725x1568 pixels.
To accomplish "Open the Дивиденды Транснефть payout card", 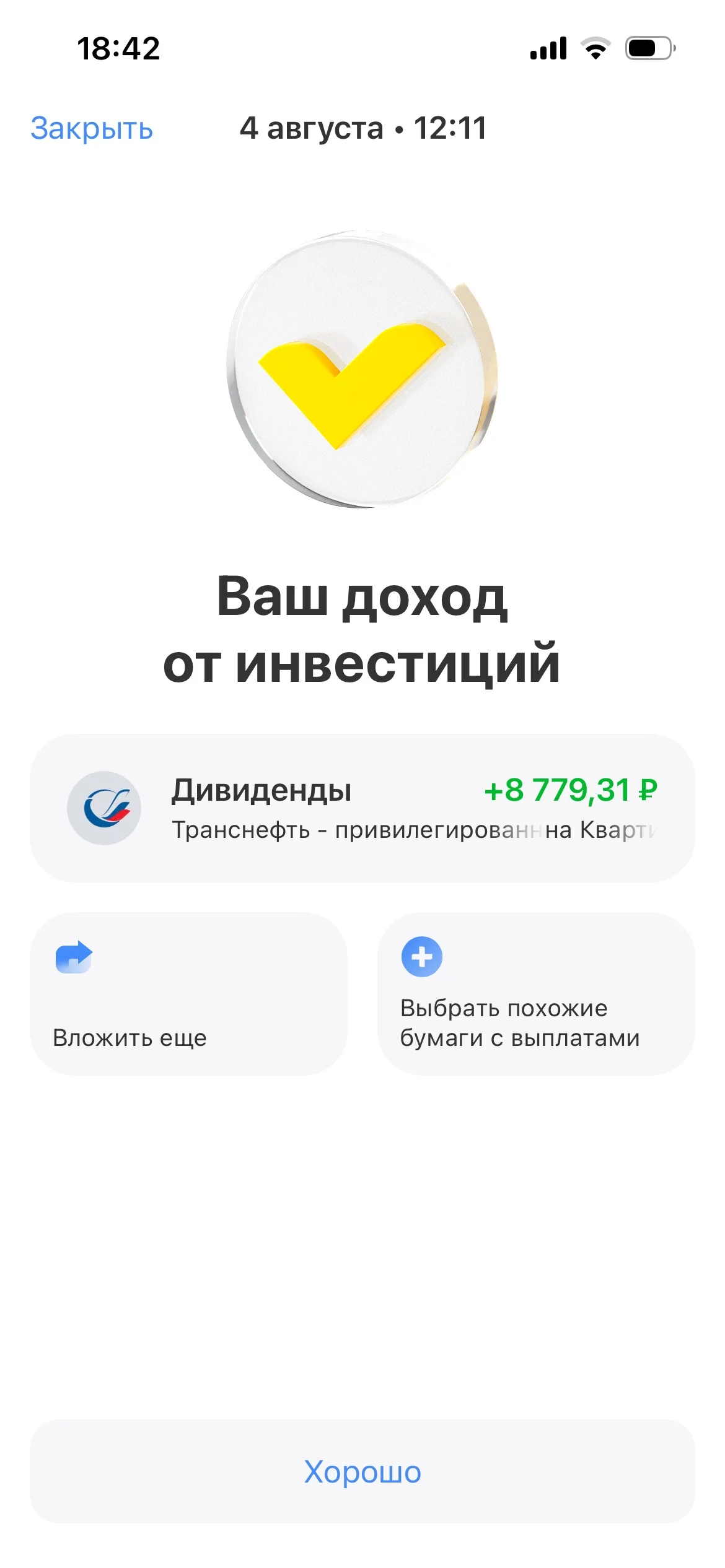I will [362, 808].
